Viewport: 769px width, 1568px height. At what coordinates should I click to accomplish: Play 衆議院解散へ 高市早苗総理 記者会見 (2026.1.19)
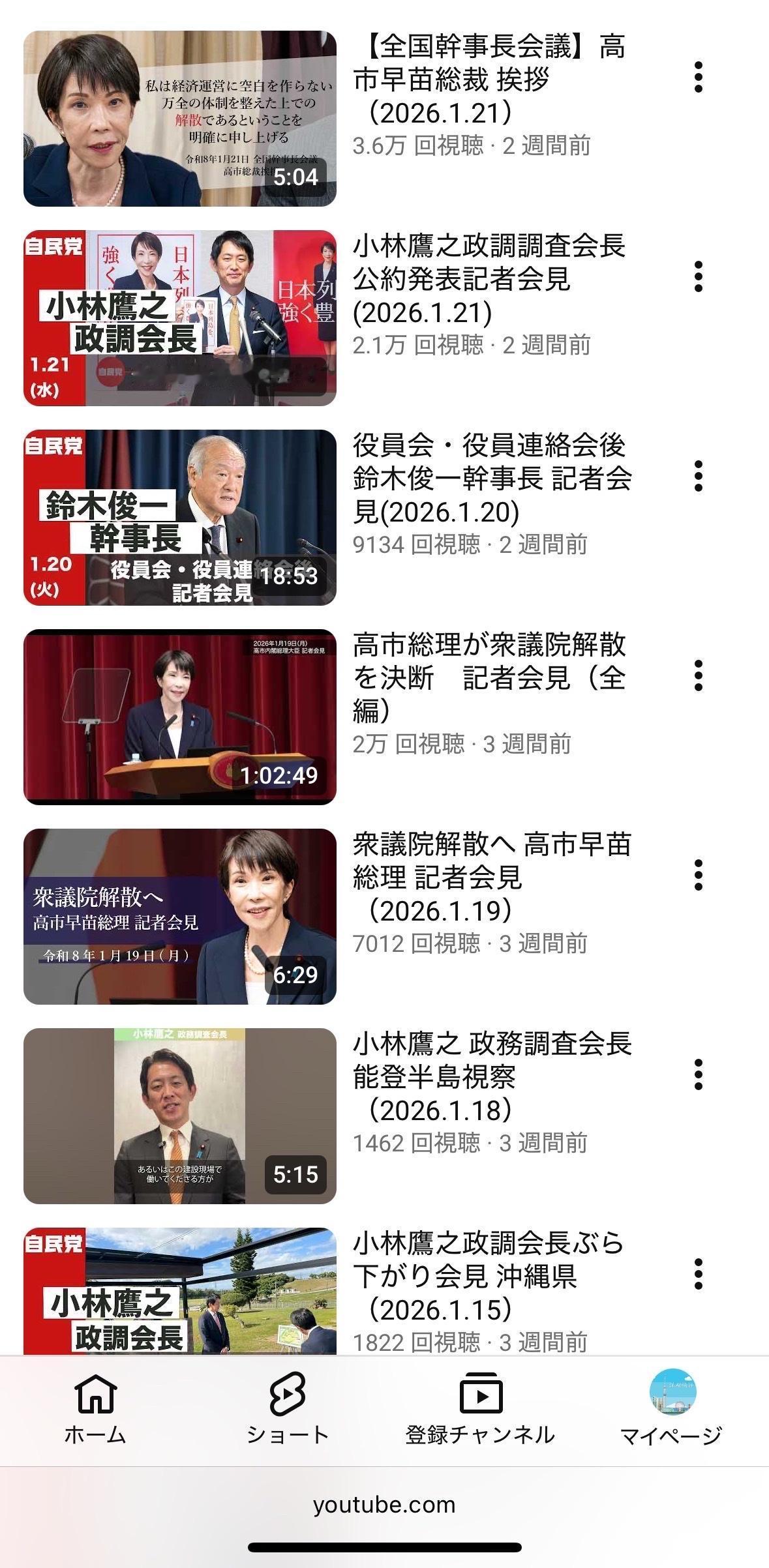[180, 917]
